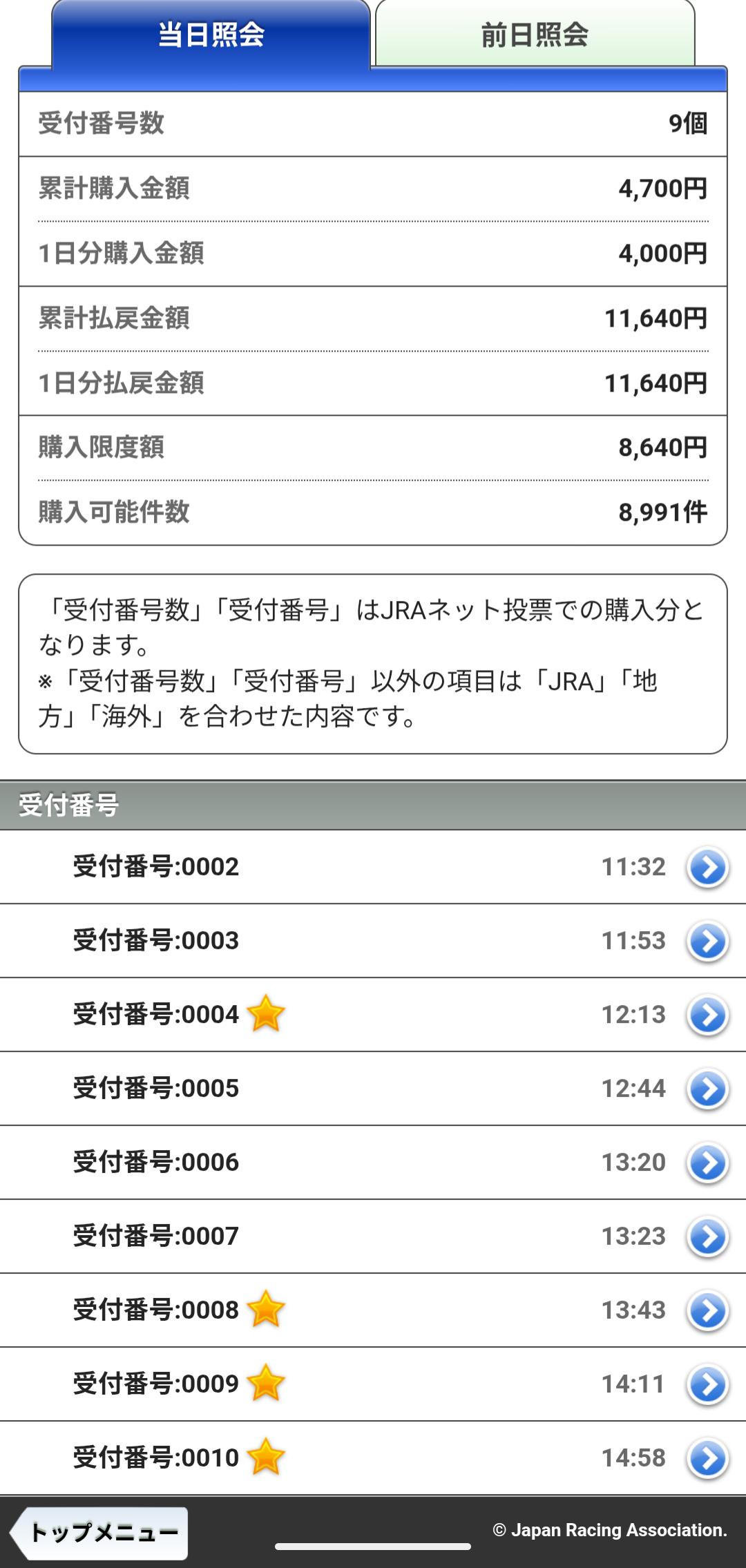This screenshot has height=1568, width=746.
Task: Go back to トップメニュー
Action: coord(101,1532)
